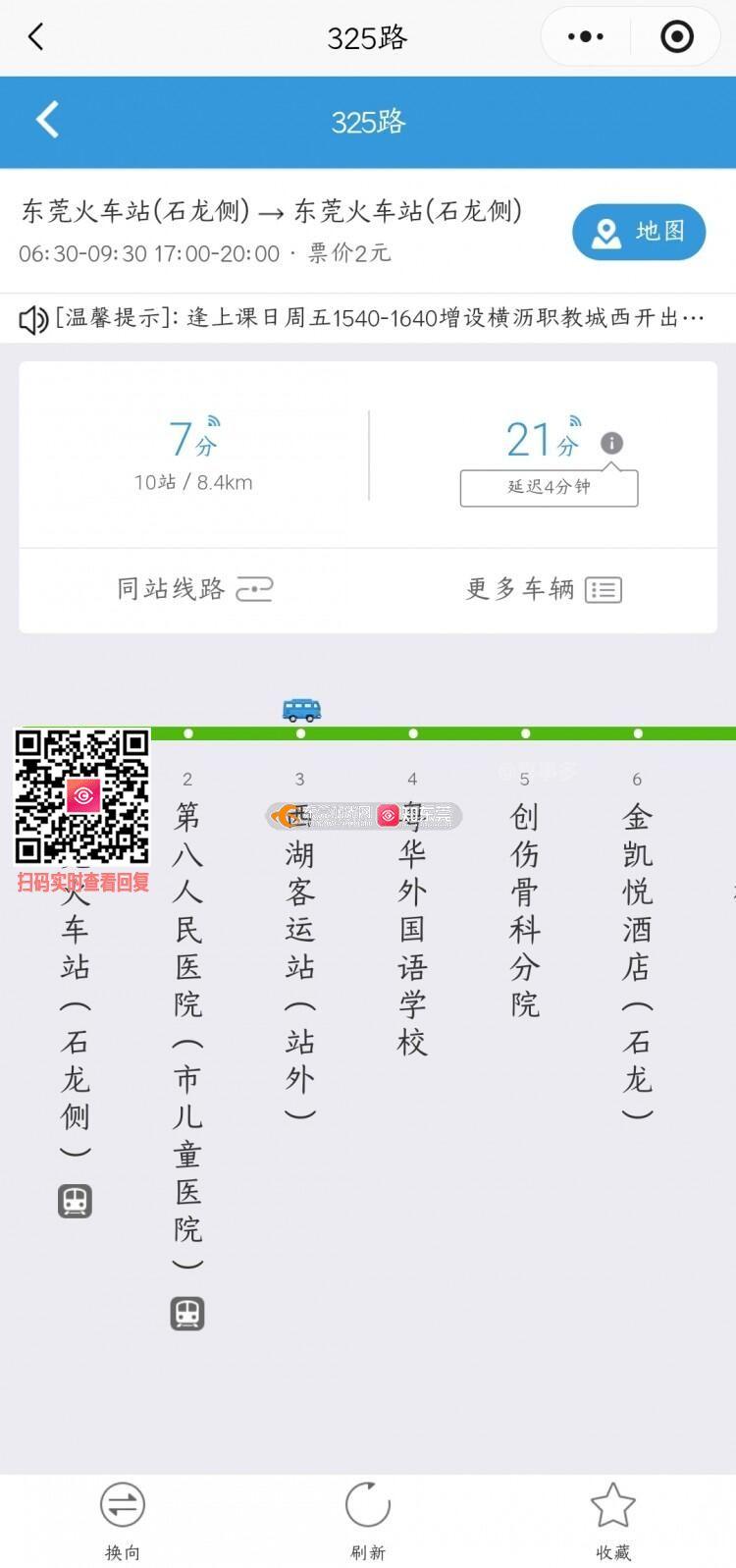Go back with the top-left mini-program arrow
736x1568 pixels.
(36, 37)
